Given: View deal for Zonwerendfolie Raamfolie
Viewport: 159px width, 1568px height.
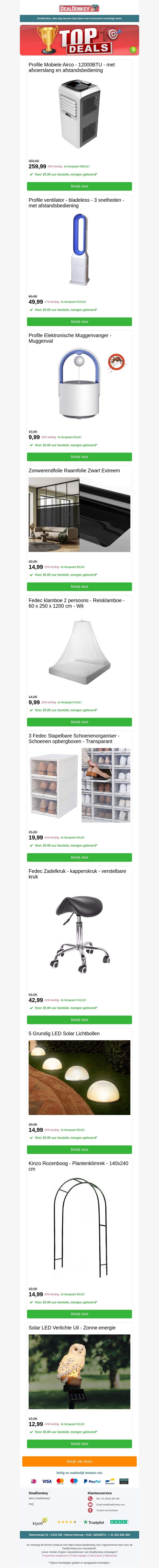Looking at the screenshot, I should 79,587.
